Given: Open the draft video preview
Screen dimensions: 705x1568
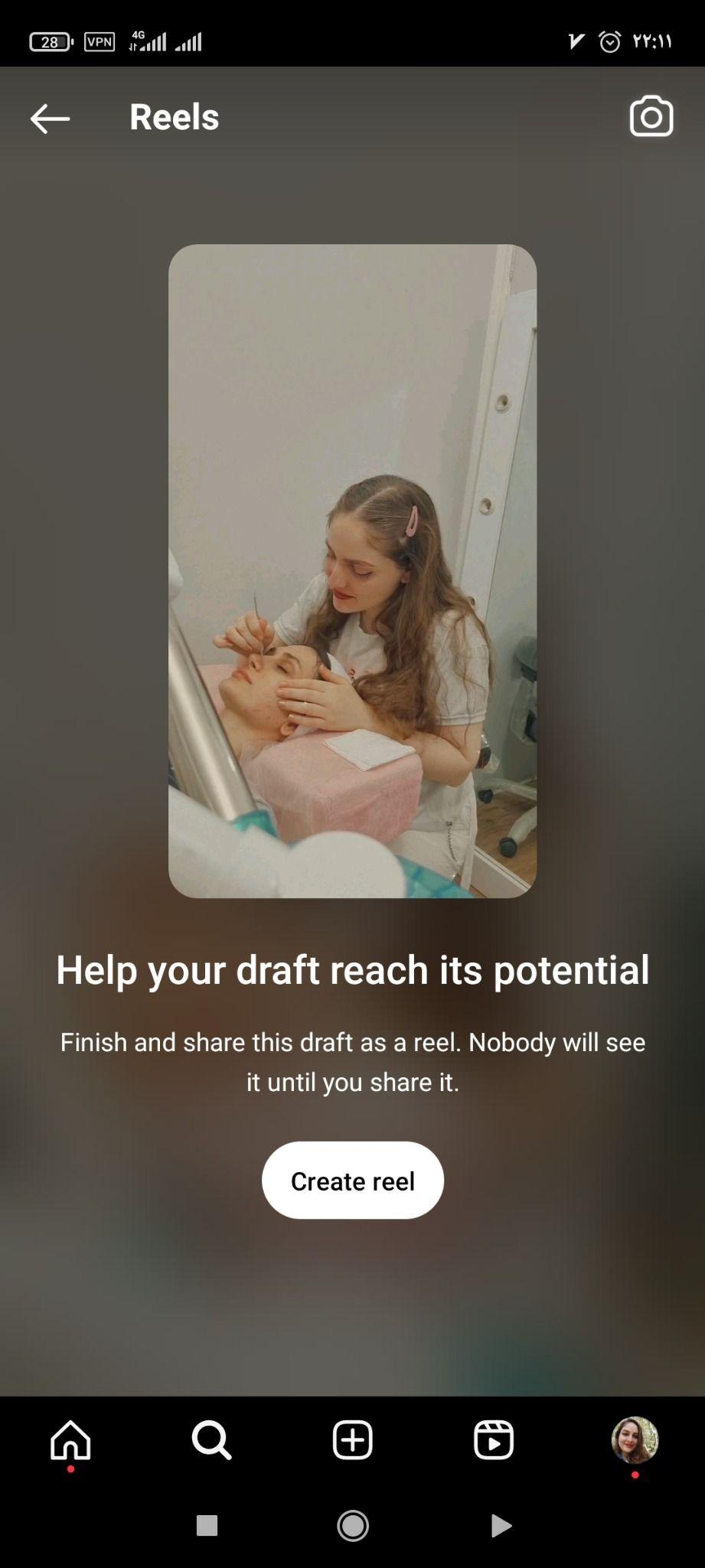Looking at the screenshot, I should pos(352,570).
